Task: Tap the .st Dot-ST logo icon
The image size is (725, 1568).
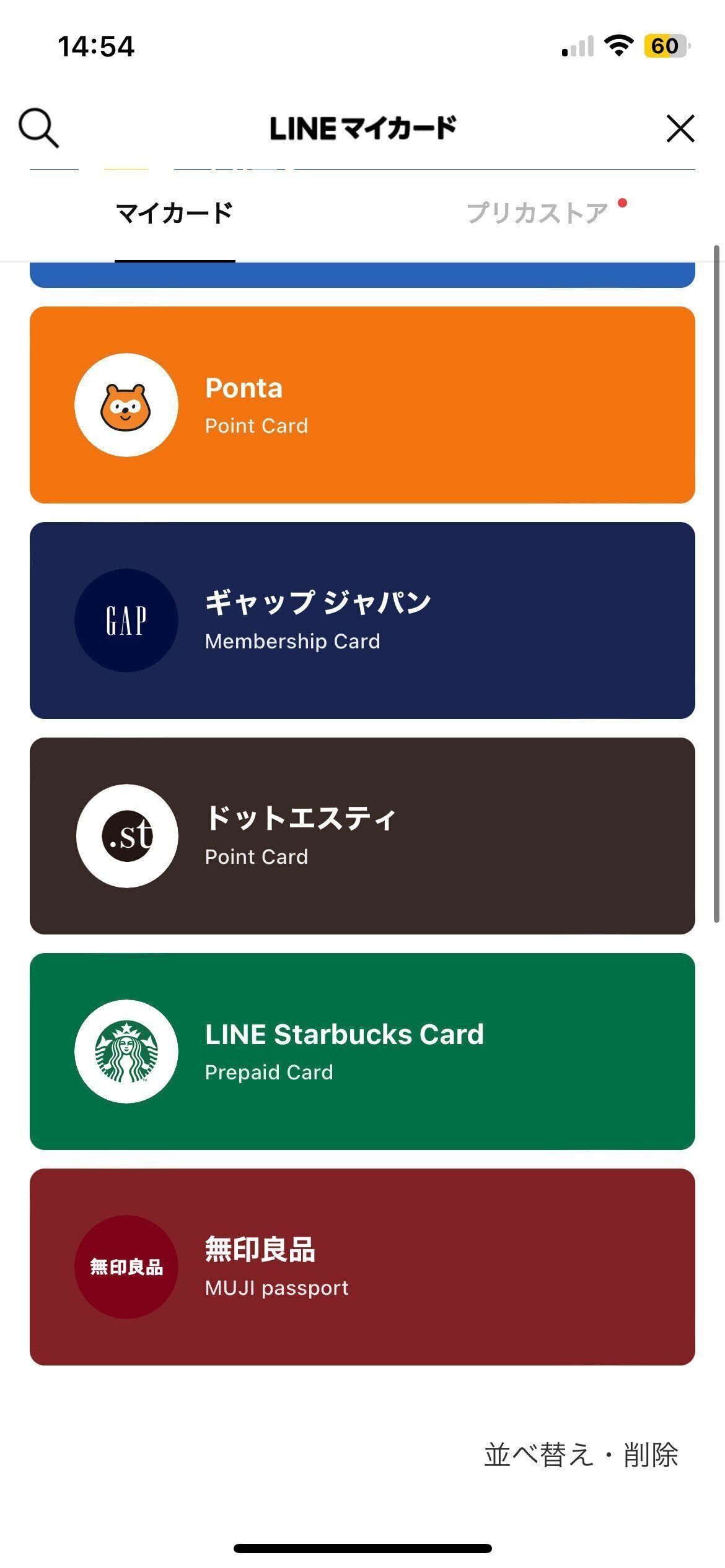Action: tap(126, 835)
